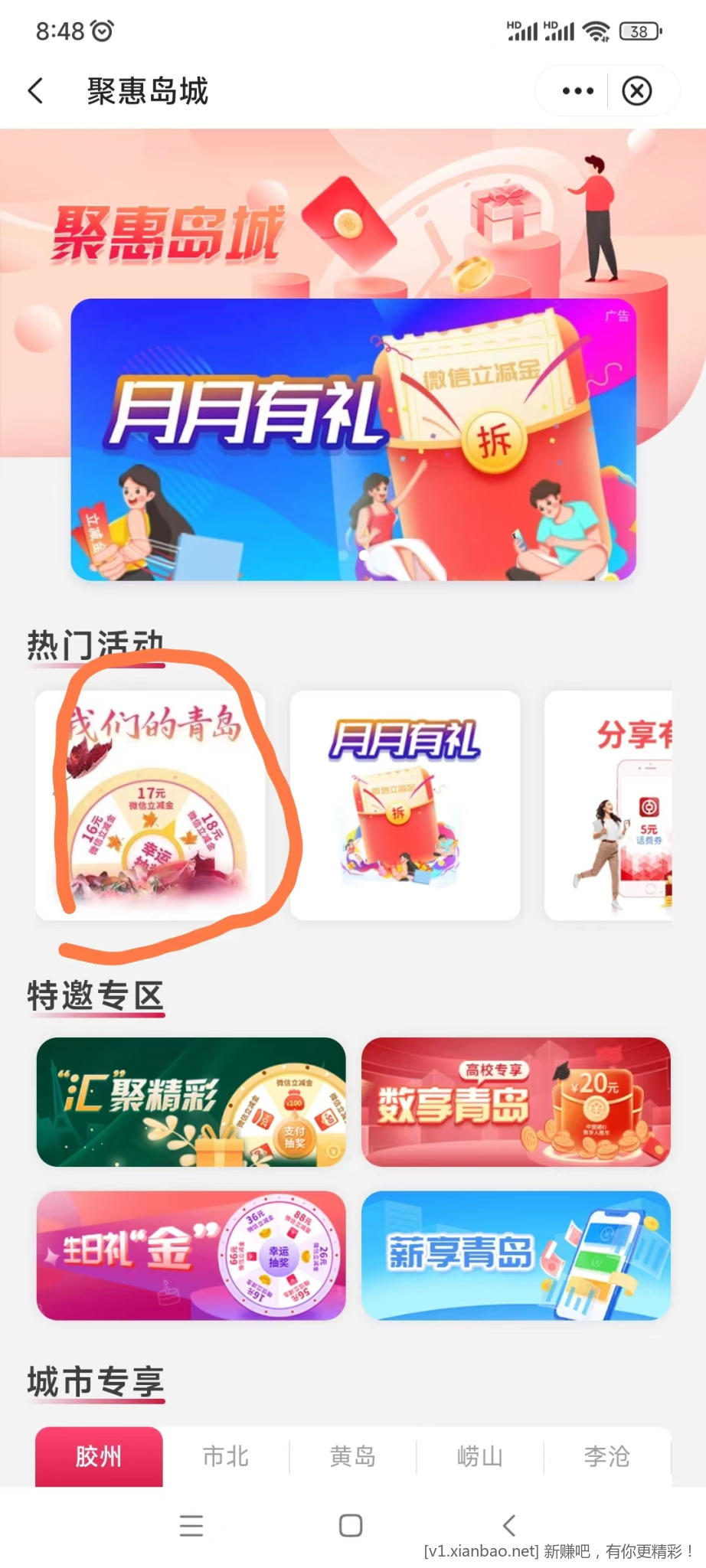
Task: Close the mini program
Action: click(x=636, y=91)
